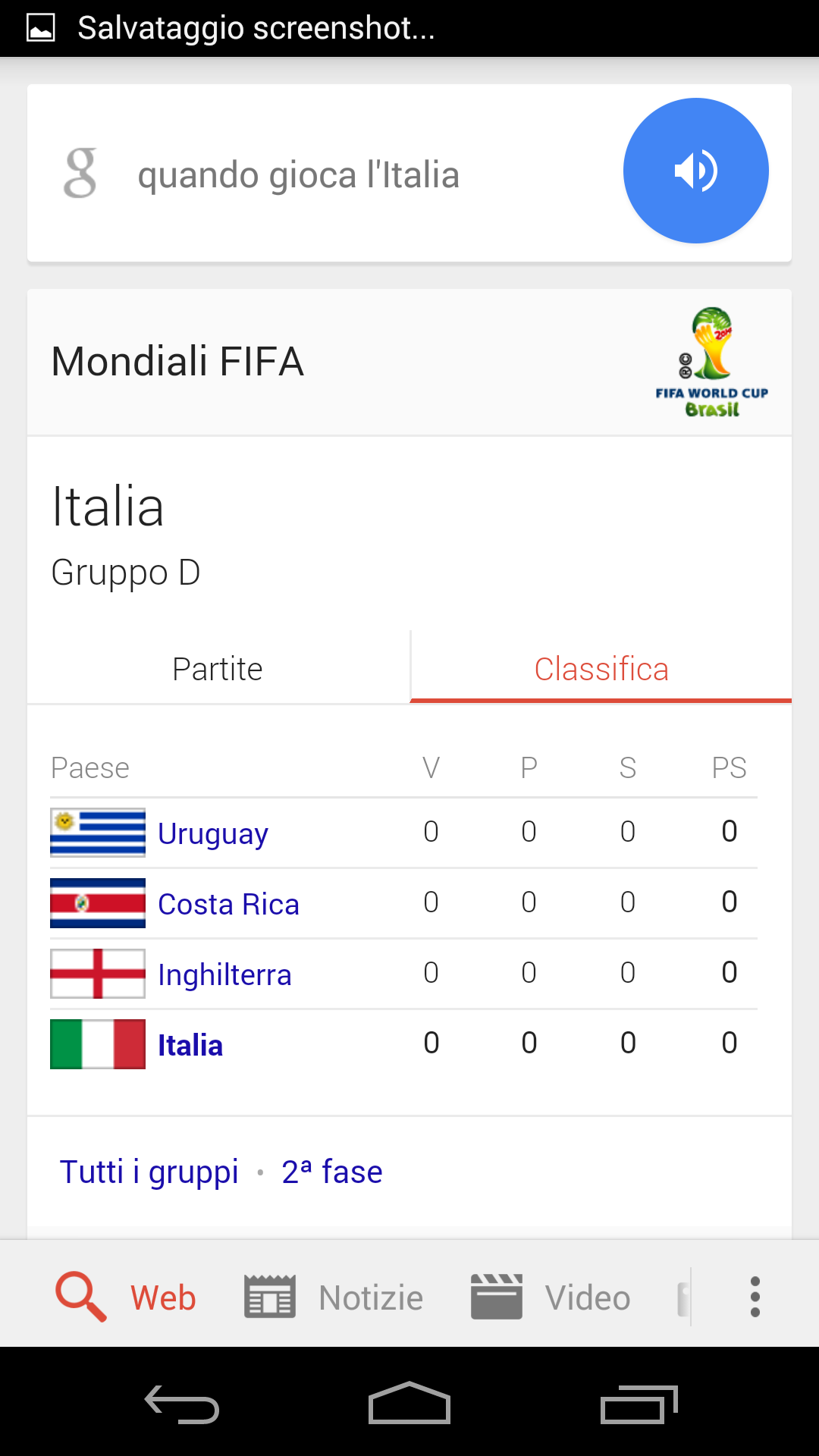Switch to the Partite tab
Viewport: 819px width, 1456px height.
click(x=218, y=669)
